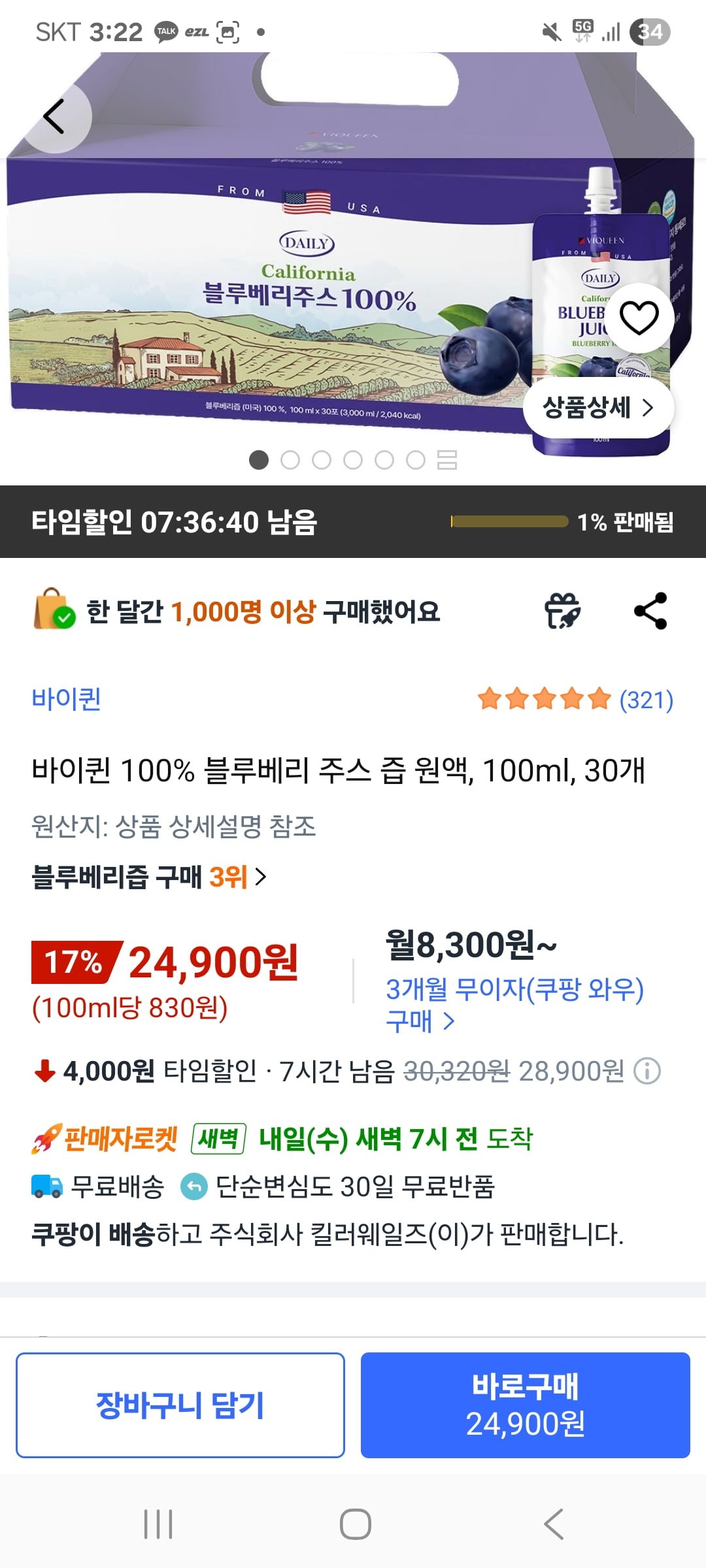
Task: Open 3개월 무이자(쿠팡 와우) 구매 link
Action: click(514, 1004)
